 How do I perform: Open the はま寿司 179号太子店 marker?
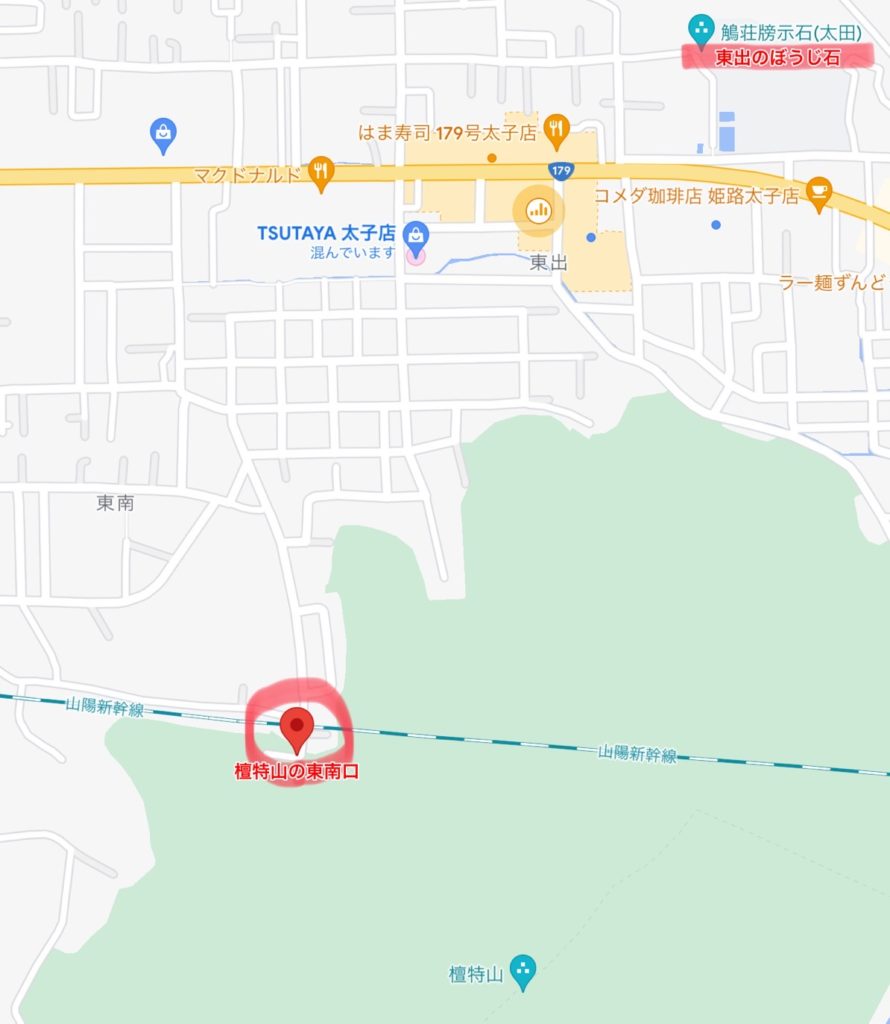(557, 129)
